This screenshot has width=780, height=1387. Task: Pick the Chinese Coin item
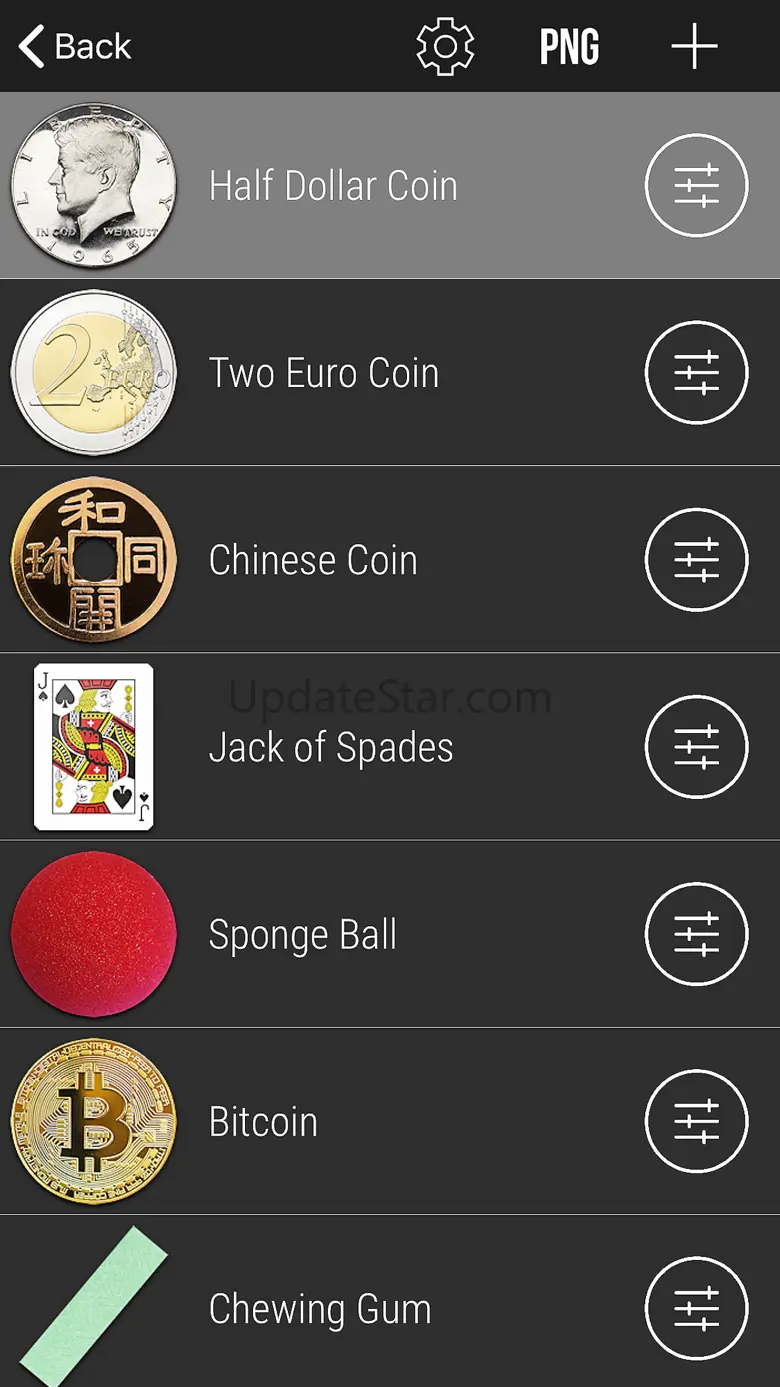click(x=390, y=559)
